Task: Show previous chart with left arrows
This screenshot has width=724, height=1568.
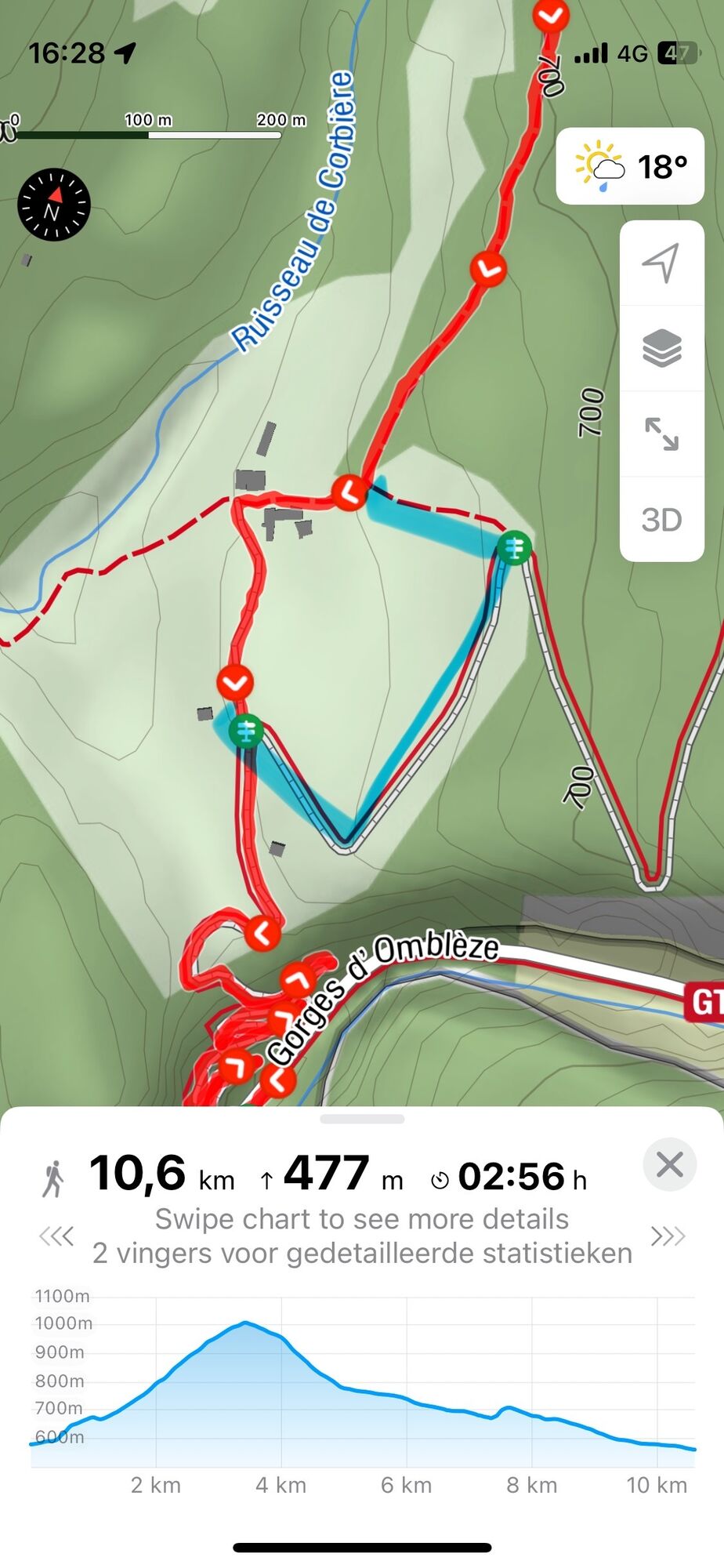Action: 56,1236
